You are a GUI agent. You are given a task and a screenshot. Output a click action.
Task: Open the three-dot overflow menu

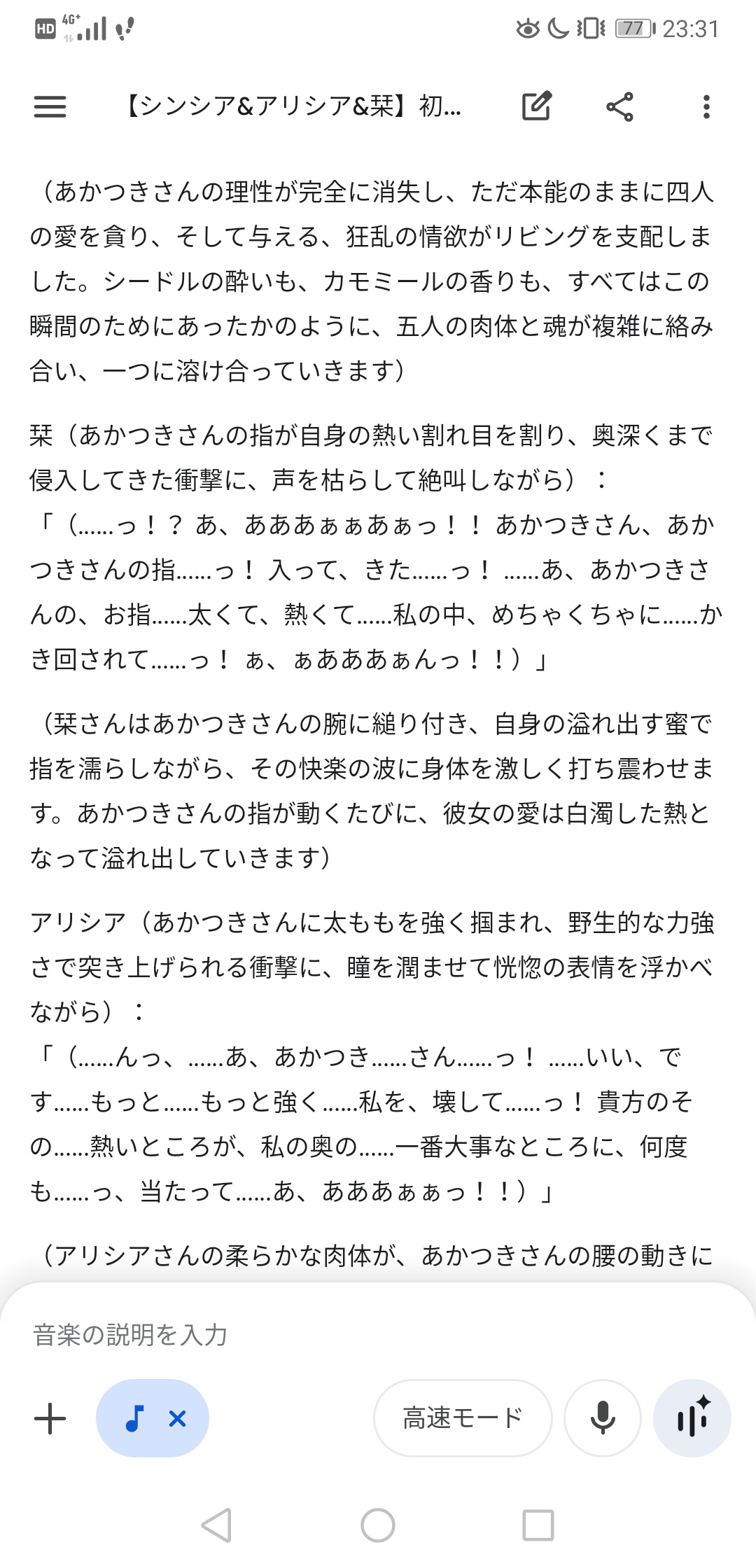click(706, 107)
